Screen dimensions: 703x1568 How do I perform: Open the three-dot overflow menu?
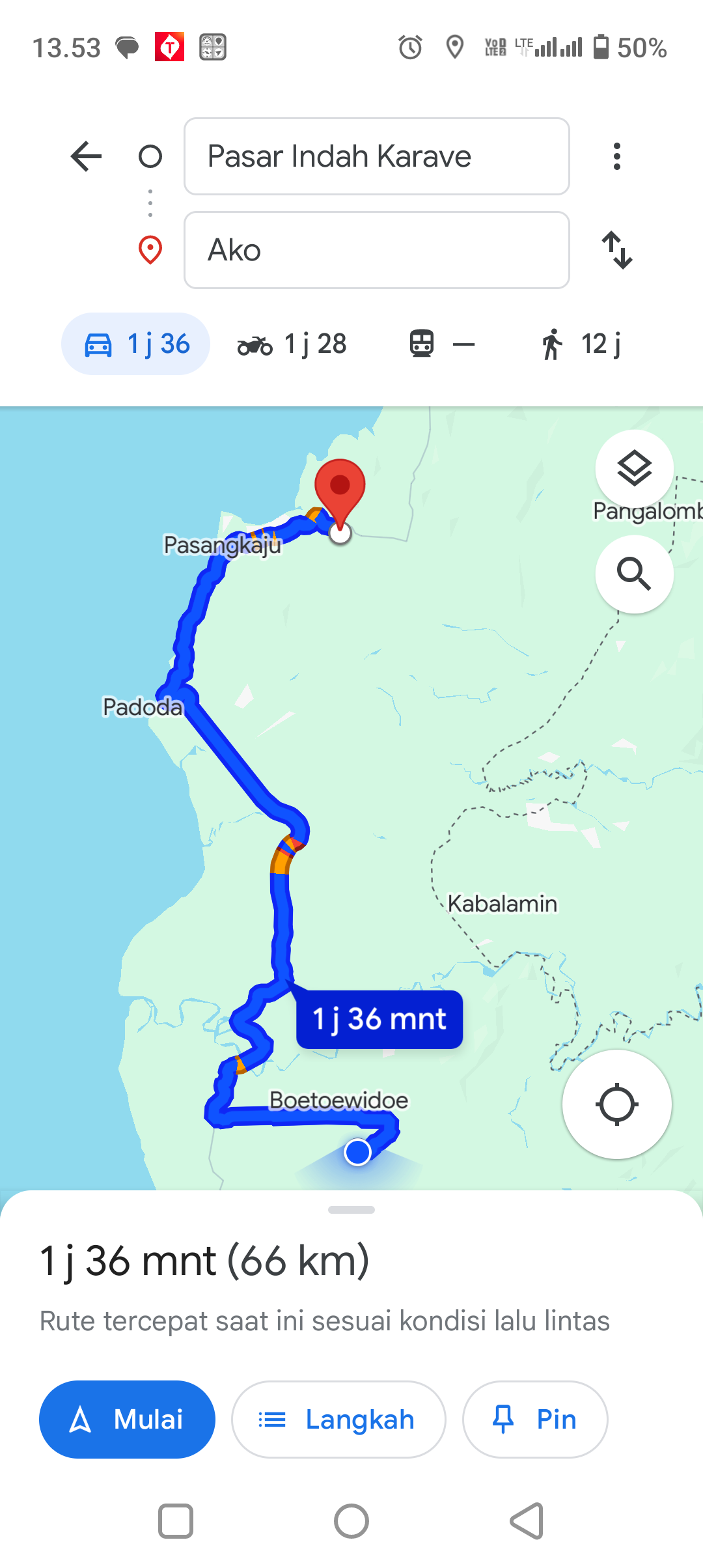tap(617, 156)
